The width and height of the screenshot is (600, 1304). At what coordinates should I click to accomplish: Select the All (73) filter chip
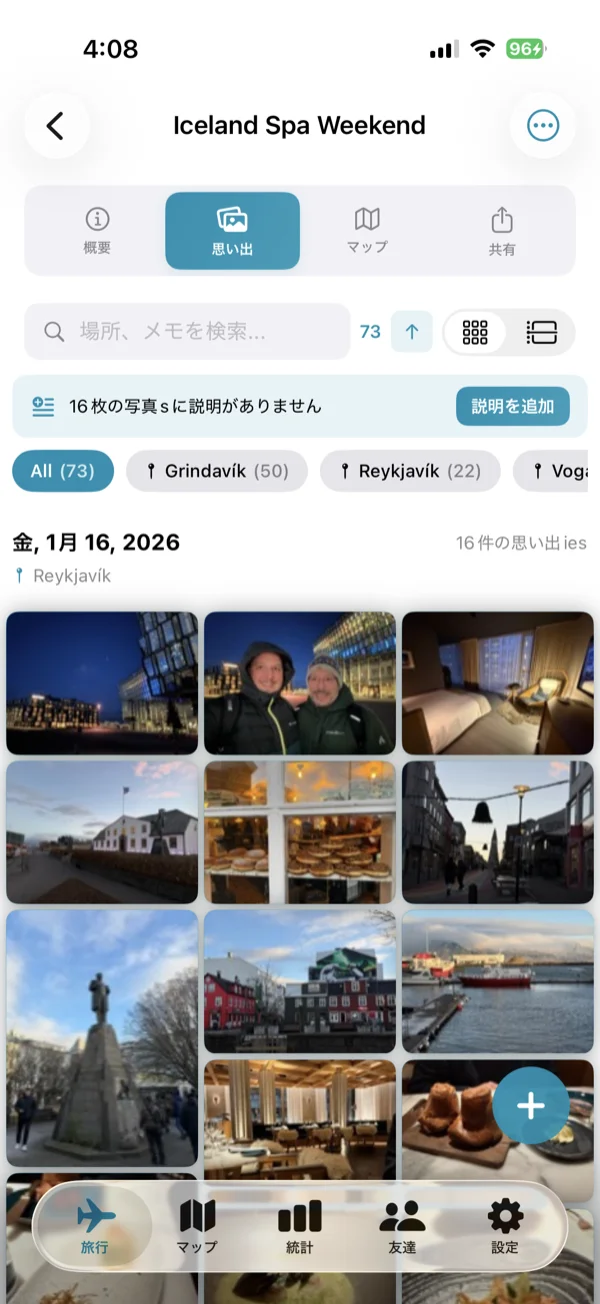click(63, 471)
